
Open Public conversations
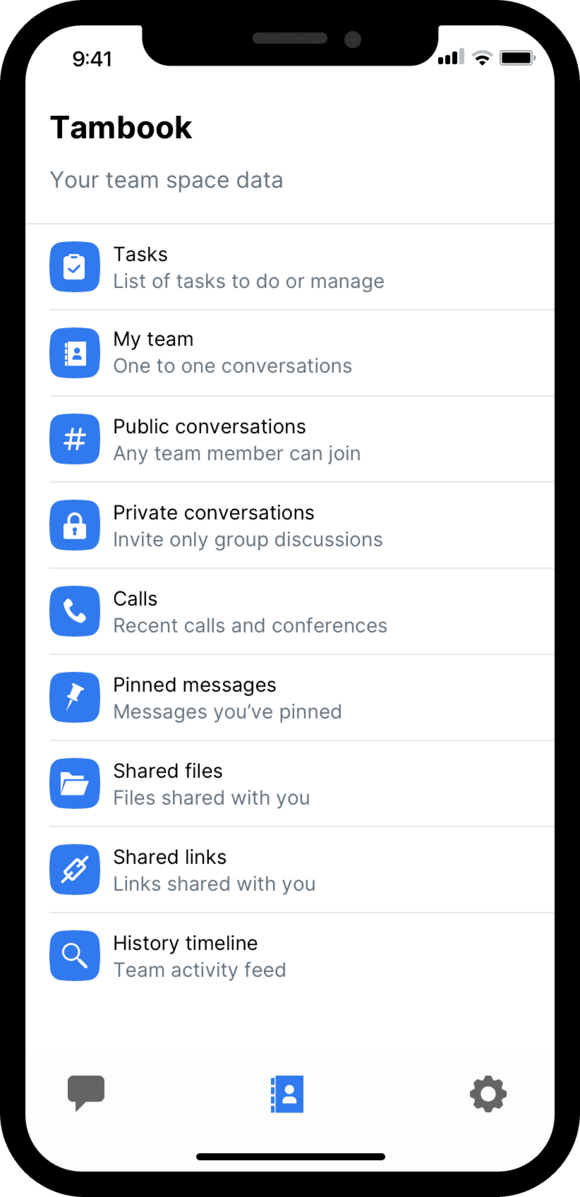coord(290,439)
